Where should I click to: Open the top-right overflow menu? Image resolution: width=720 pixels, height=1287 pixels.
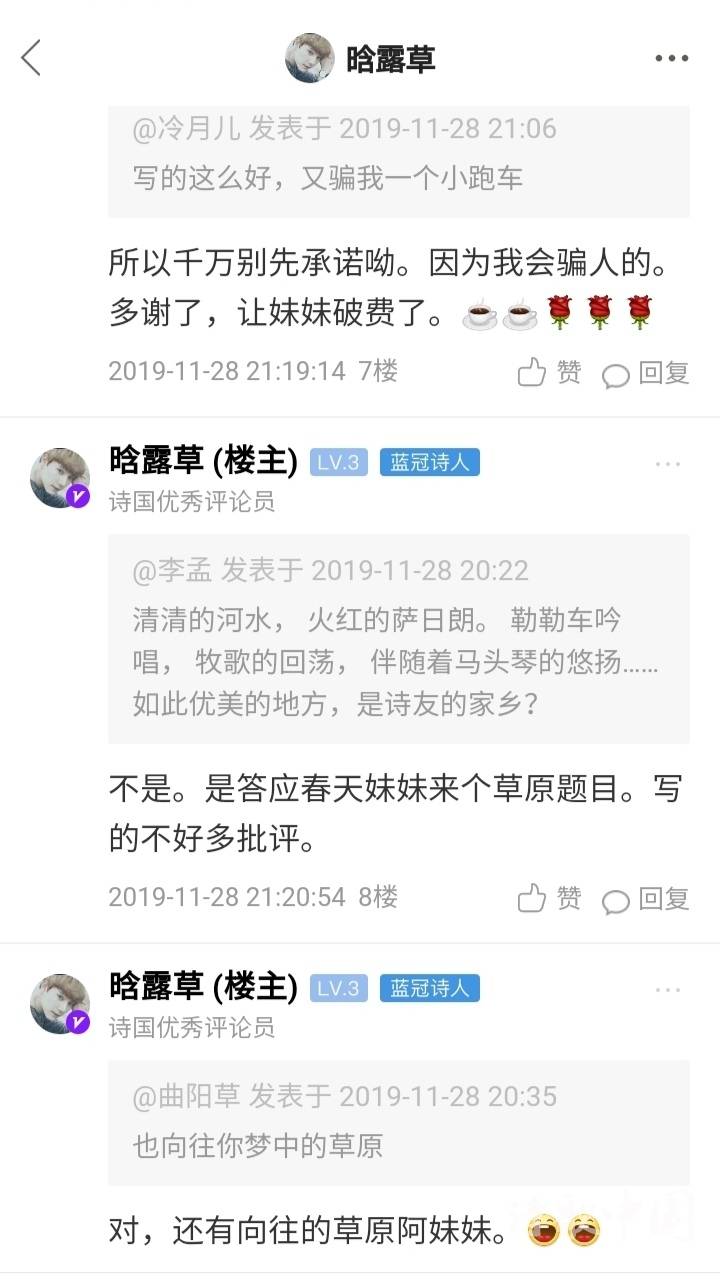click(671, 59)
